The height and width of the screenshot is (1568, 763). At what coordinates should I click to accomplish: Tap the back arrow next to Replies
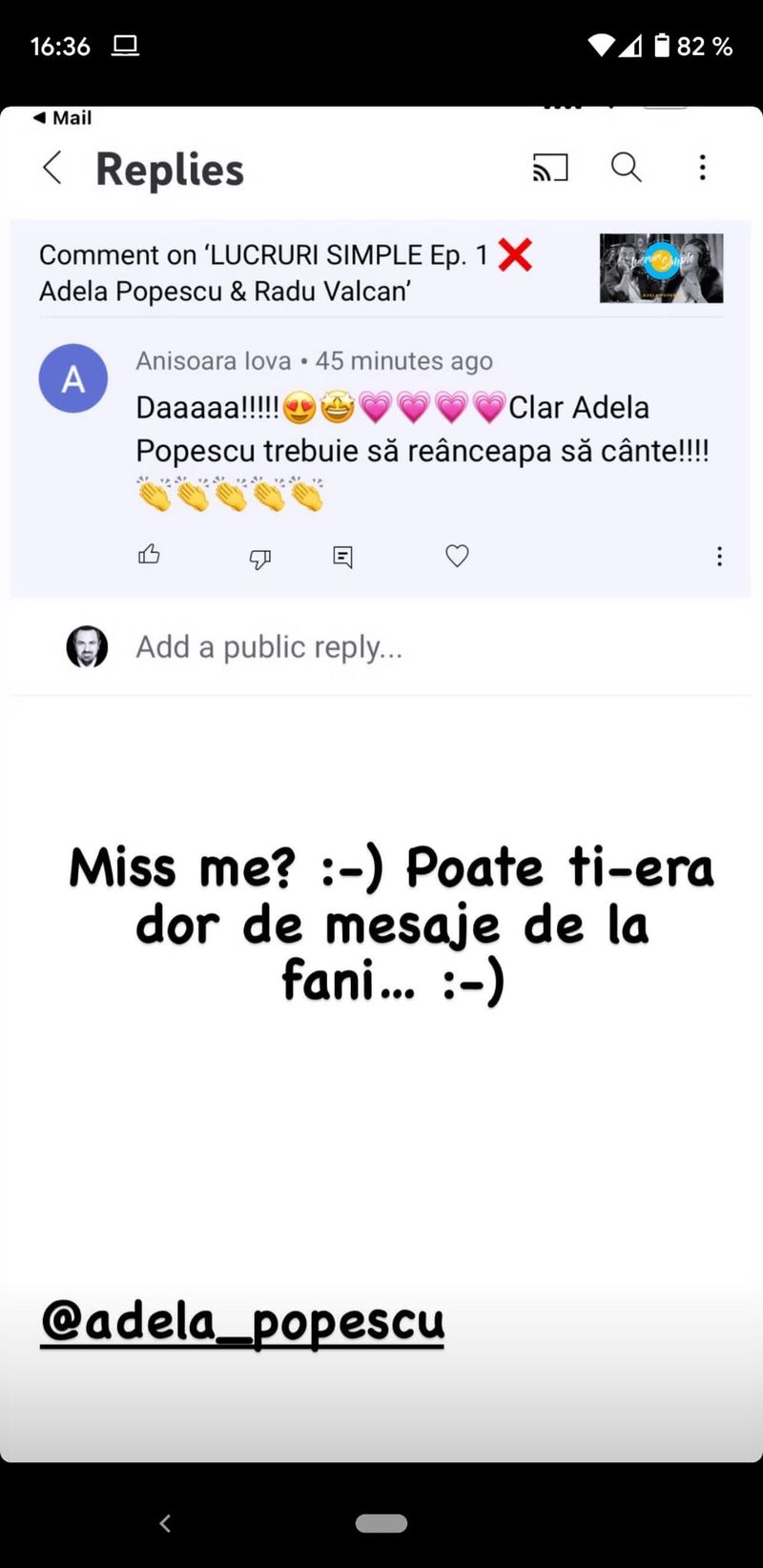[51, 167]
